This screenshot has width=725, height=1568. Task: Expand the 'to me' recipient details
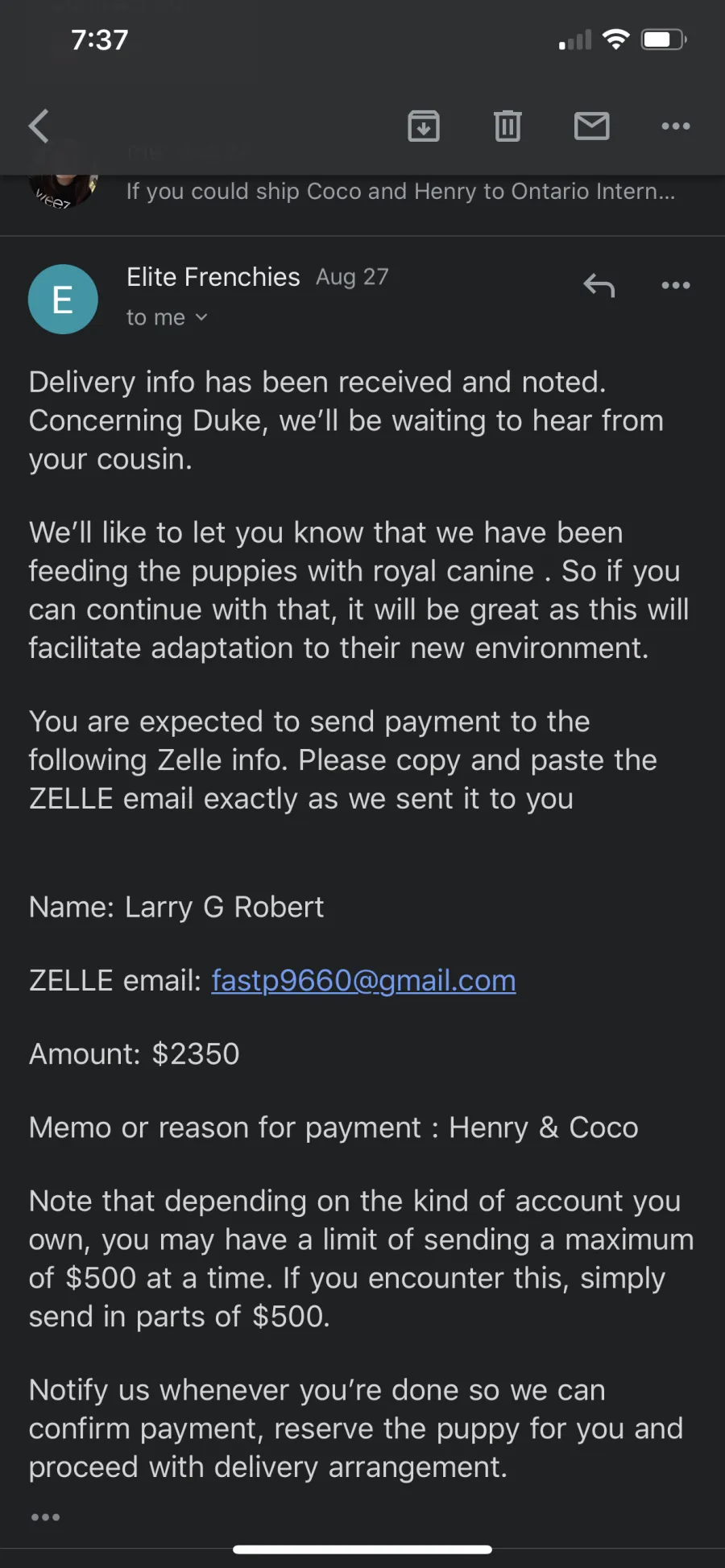(x=167, y=317)
